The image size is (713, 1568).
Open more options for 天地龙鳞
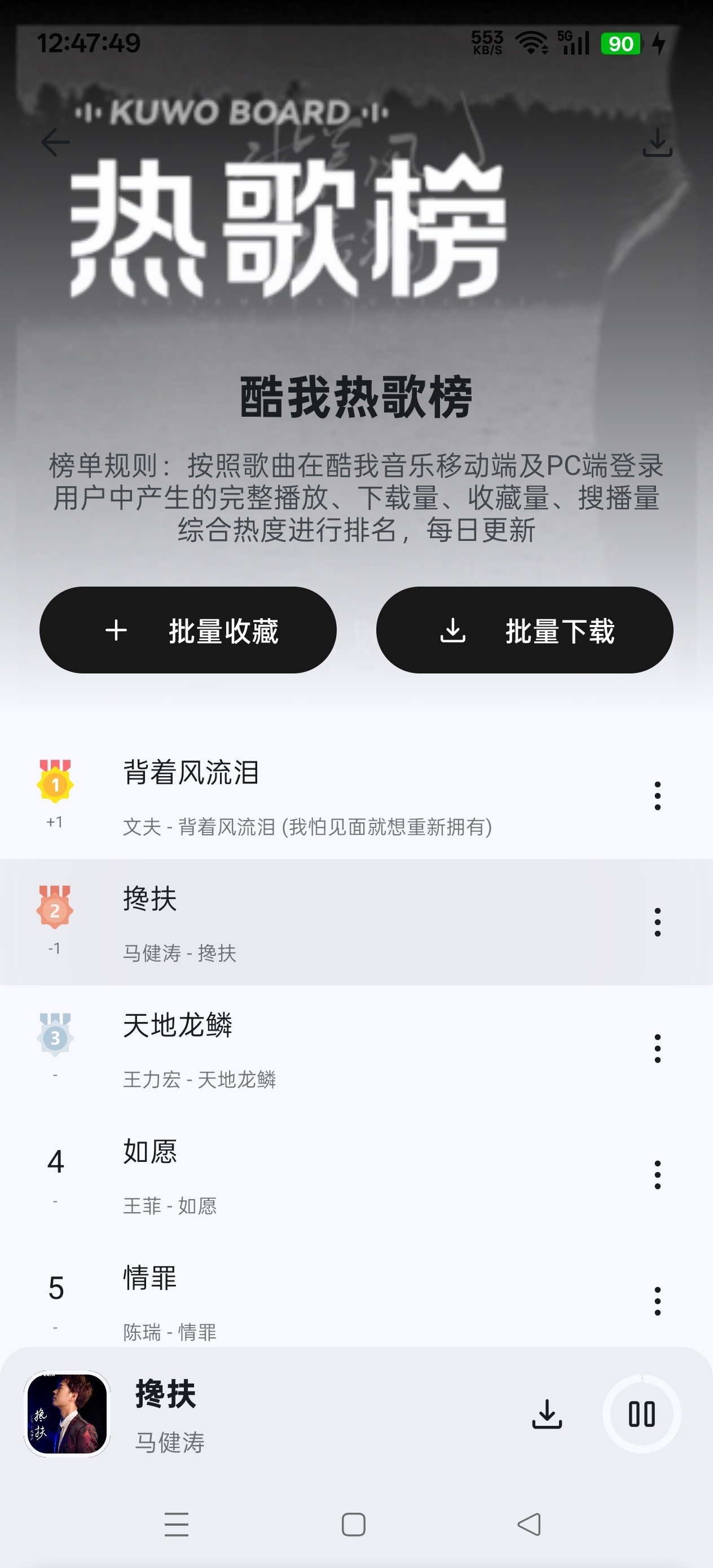click(x=658, y=1049)
